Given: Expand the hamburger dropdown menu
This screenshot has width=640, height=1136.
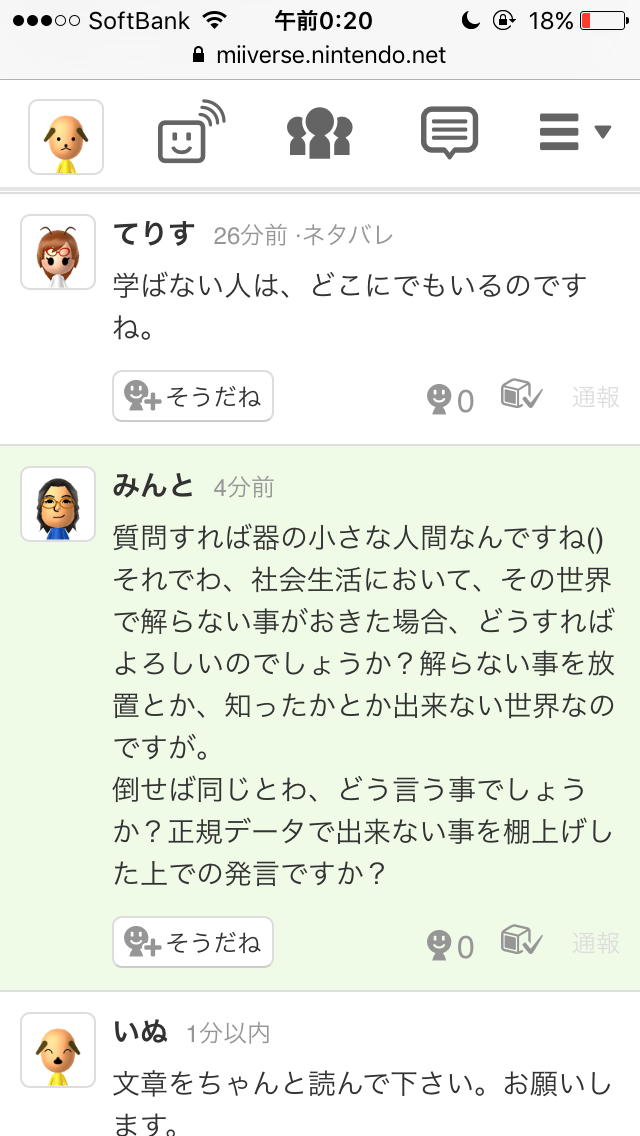Looking at the screenshot, I should (x=574, y=132).
